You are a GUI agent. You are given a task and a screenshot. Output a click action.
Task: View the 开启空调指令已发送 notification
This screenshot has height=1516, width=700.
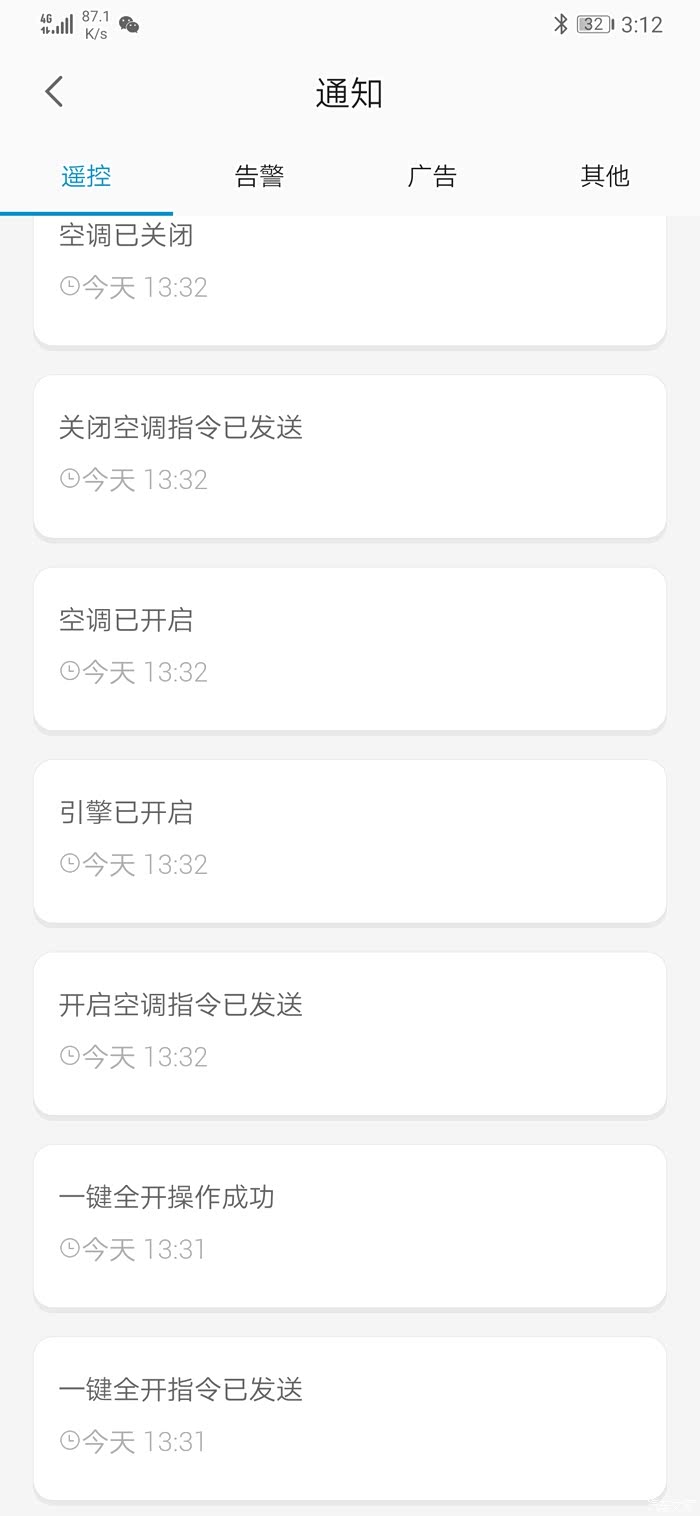click(x=350, y=1033)
